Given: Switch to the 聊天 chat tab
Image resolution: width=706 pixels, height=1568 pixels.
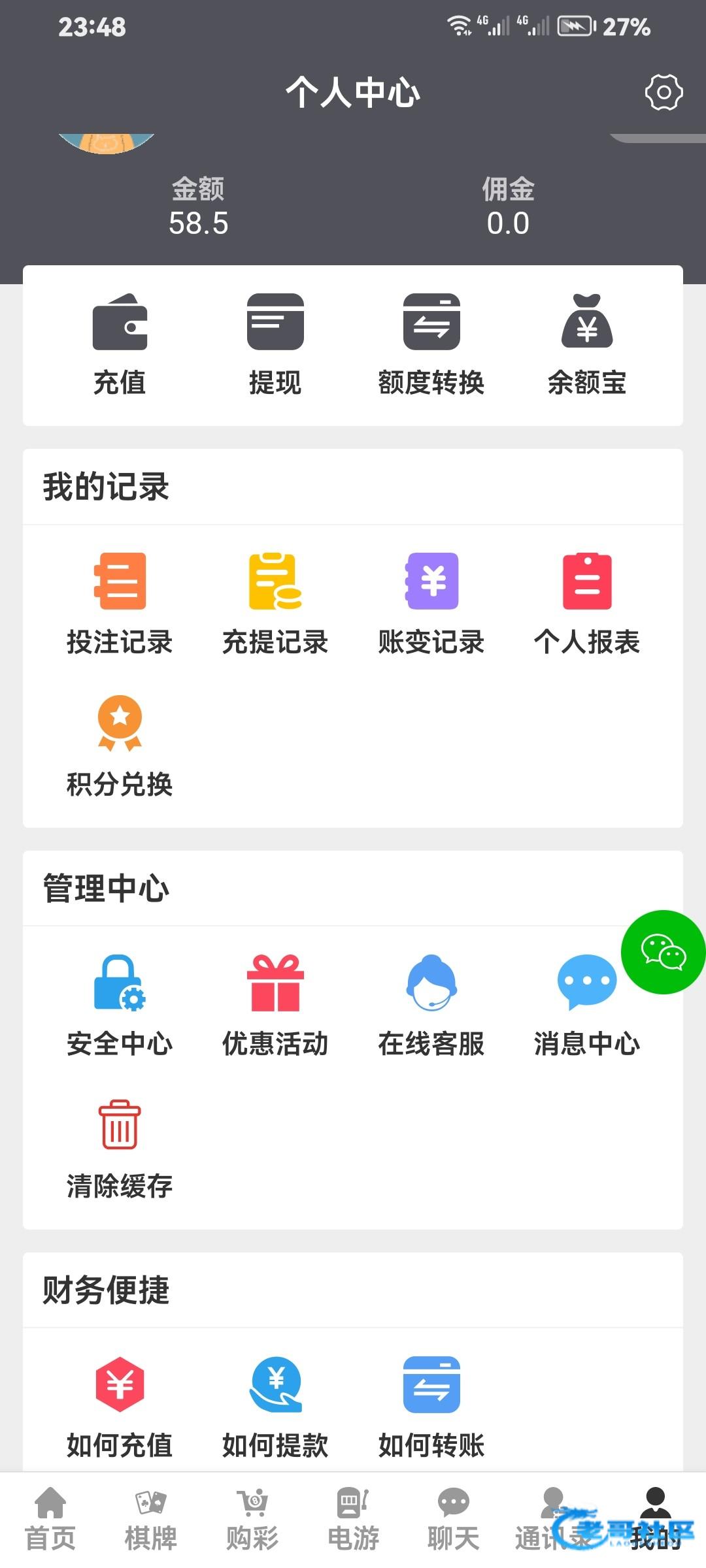Looking at the screenshot, I should [454, 1520].
